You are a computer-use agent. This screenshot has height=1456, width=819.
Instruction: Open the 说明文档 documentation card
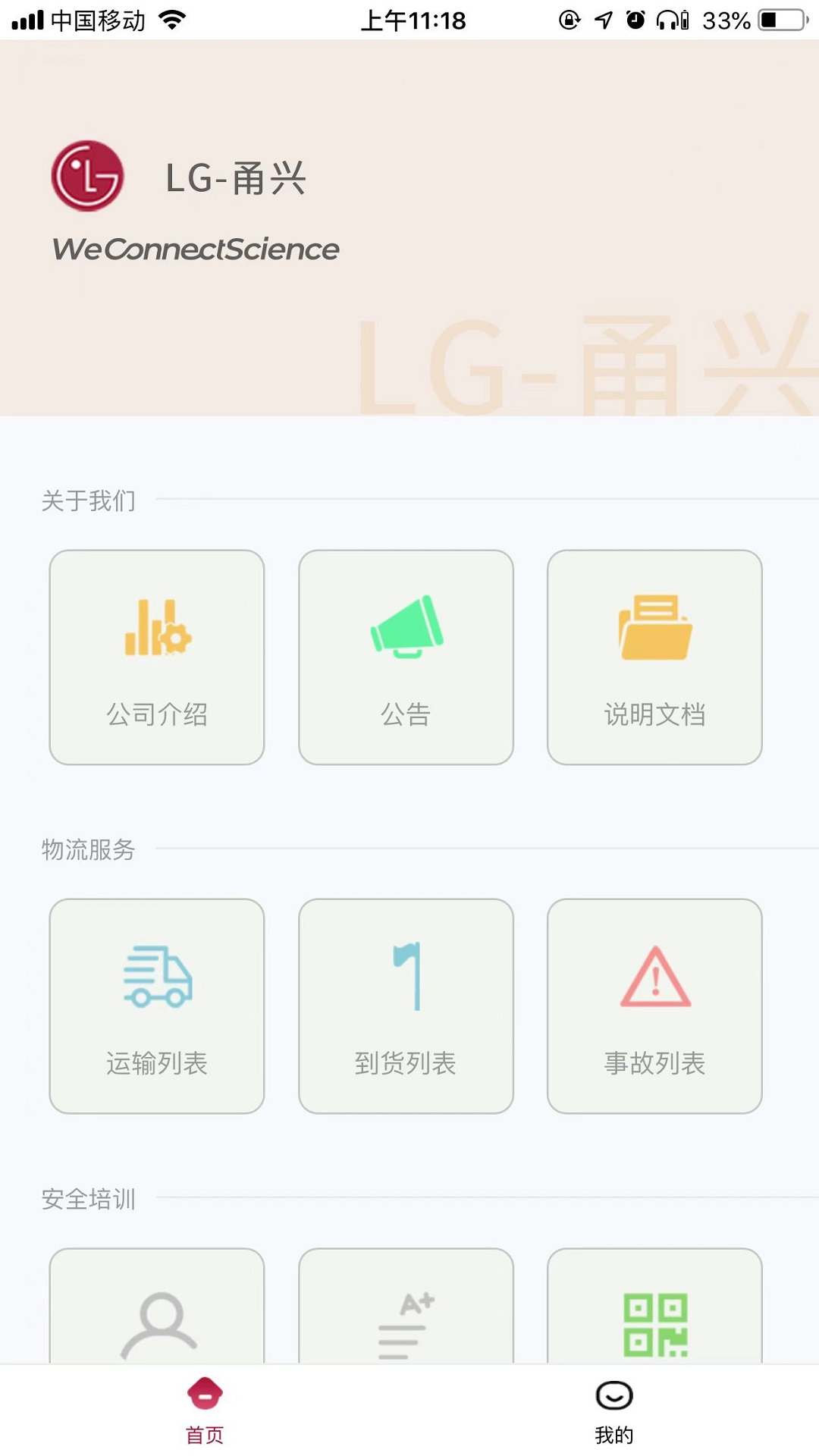click(x=654, y=657)
